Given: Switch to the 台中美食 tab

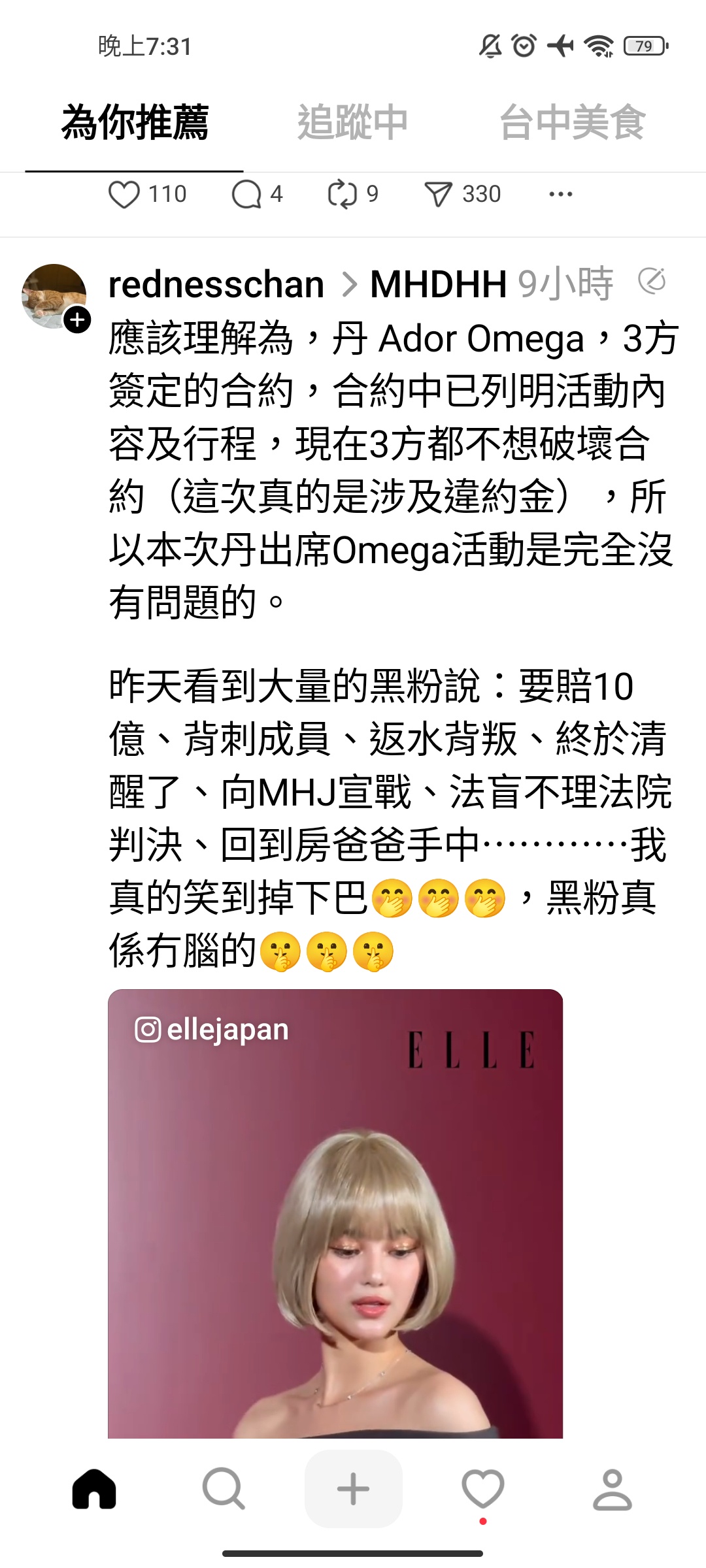Looking at the screenshot, I should [572, 122].
